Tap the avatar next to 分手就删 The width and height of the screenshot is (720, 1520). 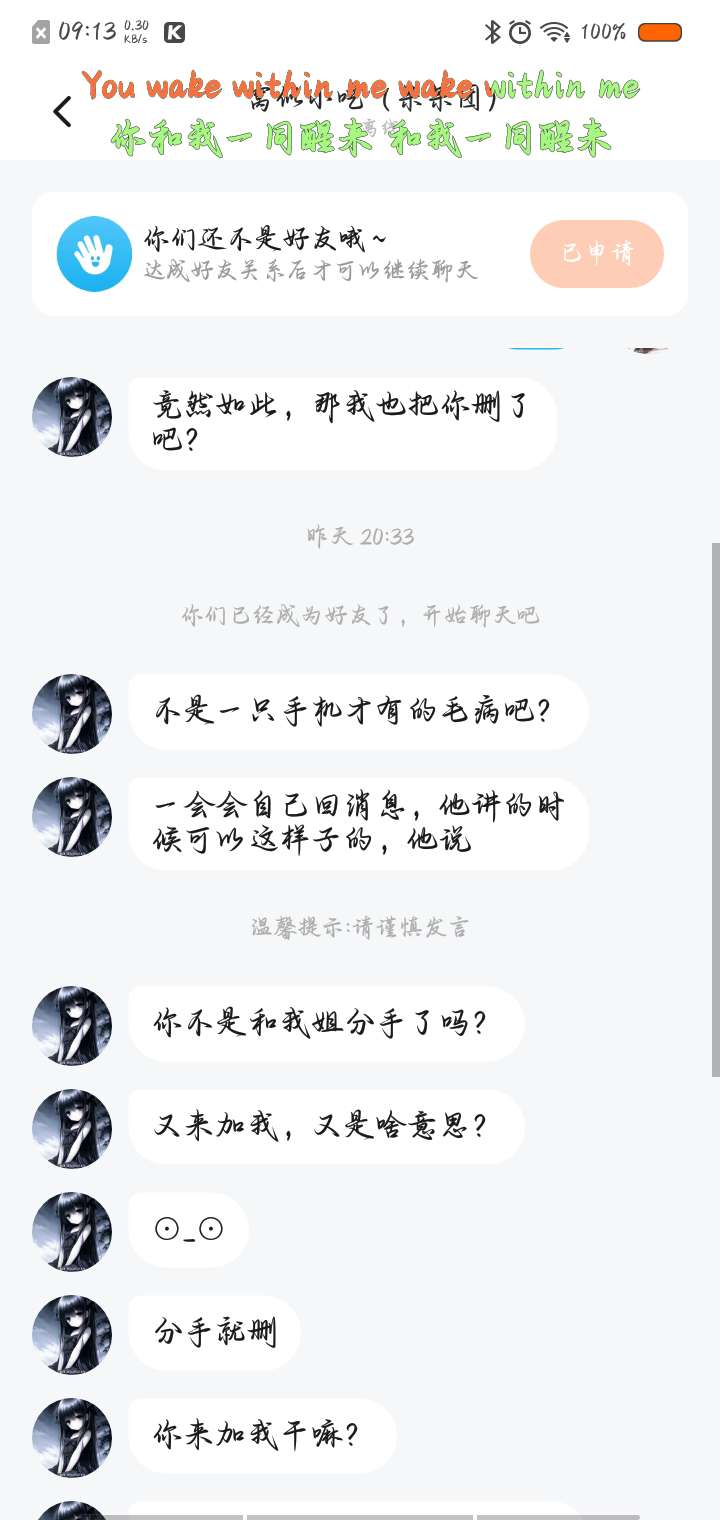(72, 1334)
